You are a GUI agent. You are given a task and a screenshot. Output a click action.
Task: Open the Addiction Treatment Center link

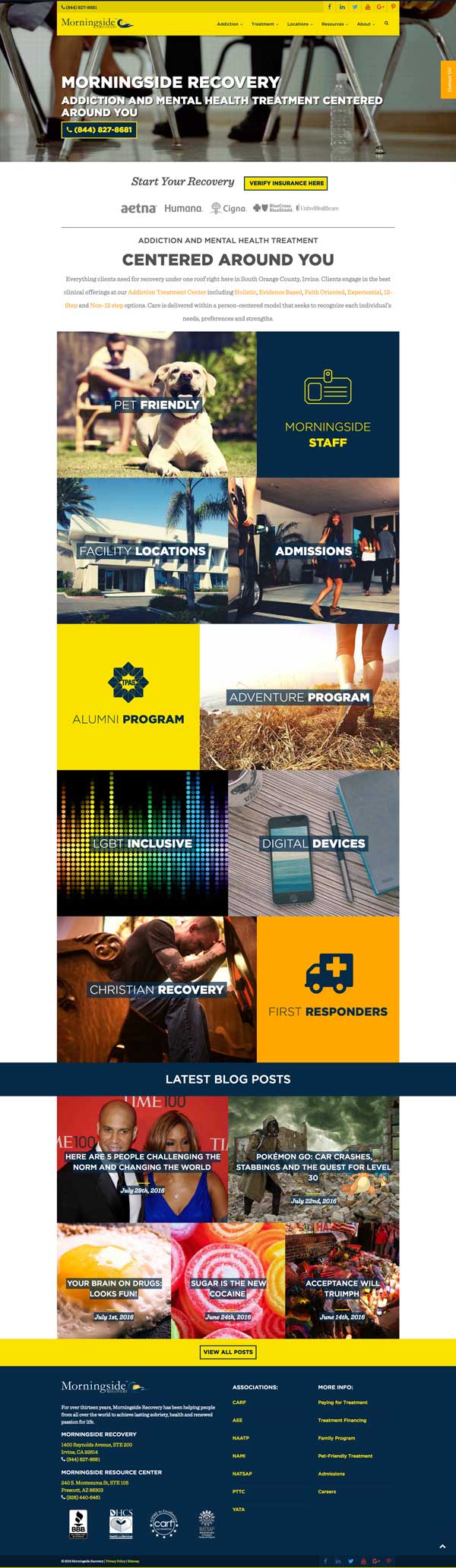[167, 292]
